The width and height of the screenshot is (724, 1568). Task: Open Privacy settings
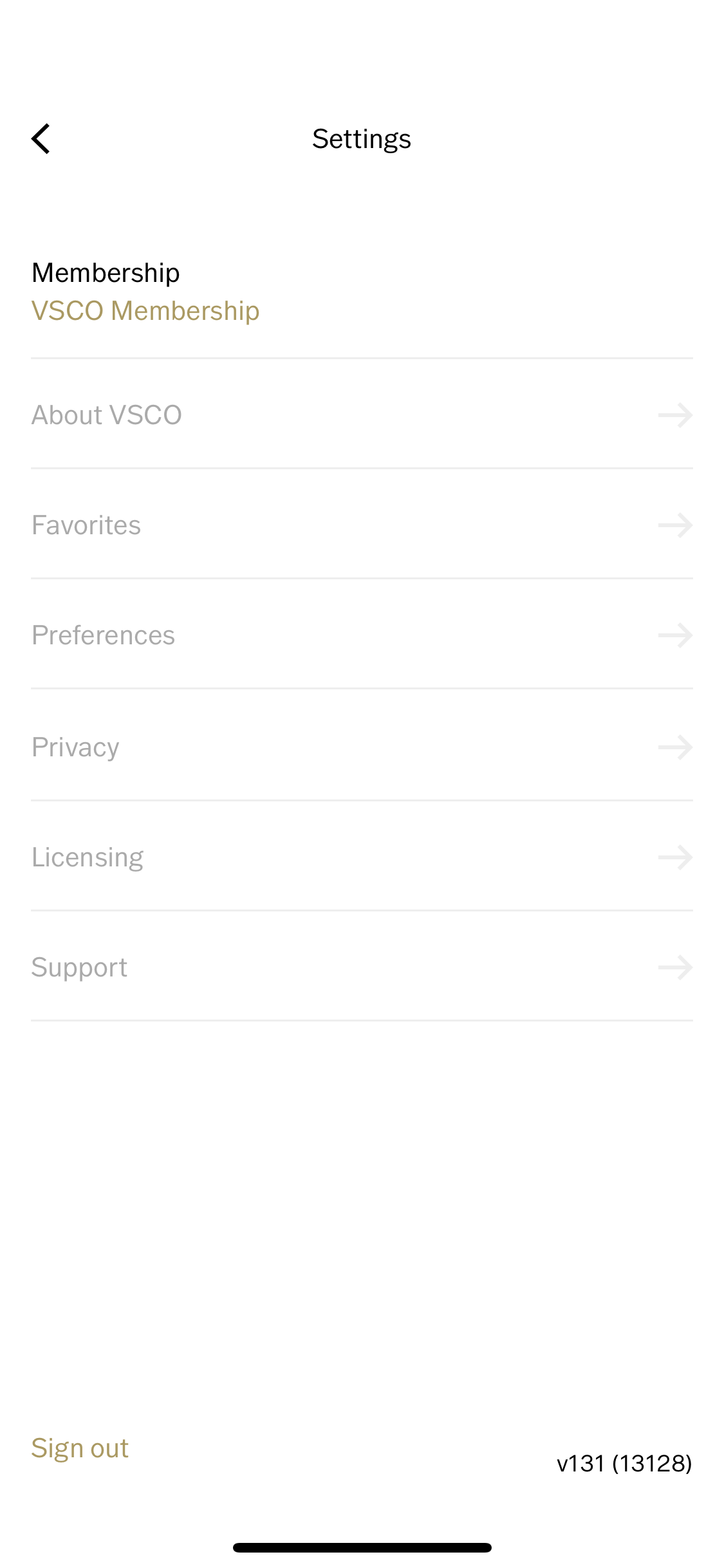[362, 746]
